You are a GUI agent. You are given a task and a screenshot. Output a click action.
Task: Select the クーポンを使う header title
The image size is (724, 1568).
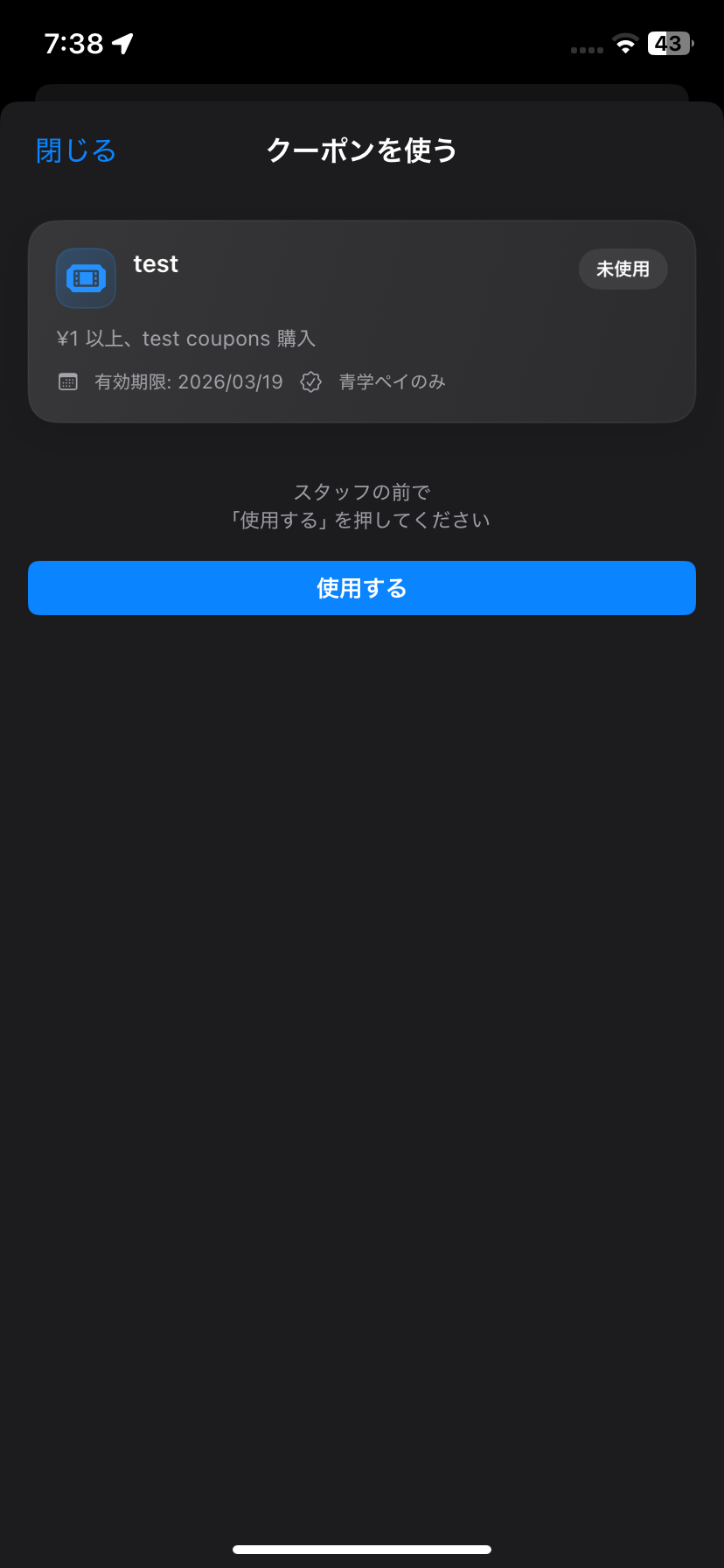361,150
